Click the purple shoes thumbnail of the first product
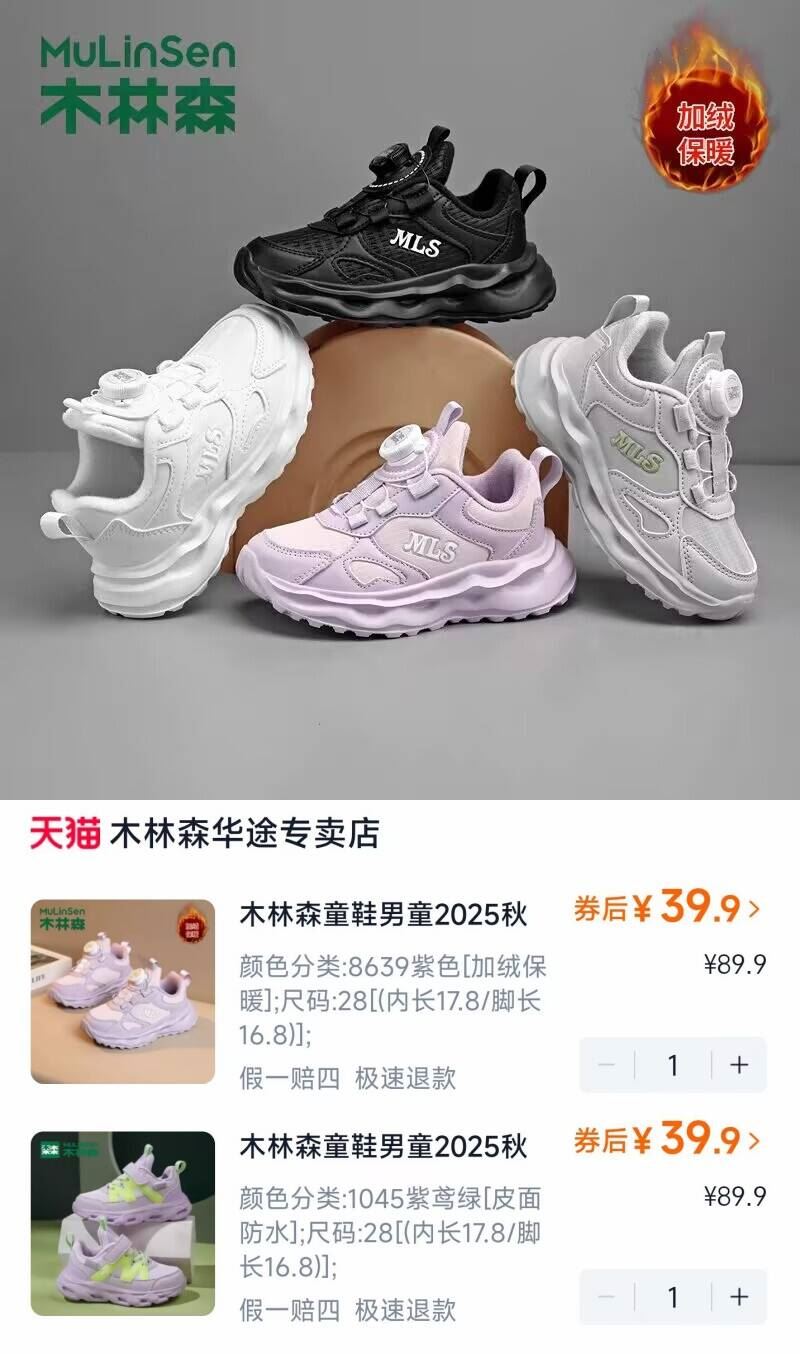Screen dimensions: 800x1354 120,990
